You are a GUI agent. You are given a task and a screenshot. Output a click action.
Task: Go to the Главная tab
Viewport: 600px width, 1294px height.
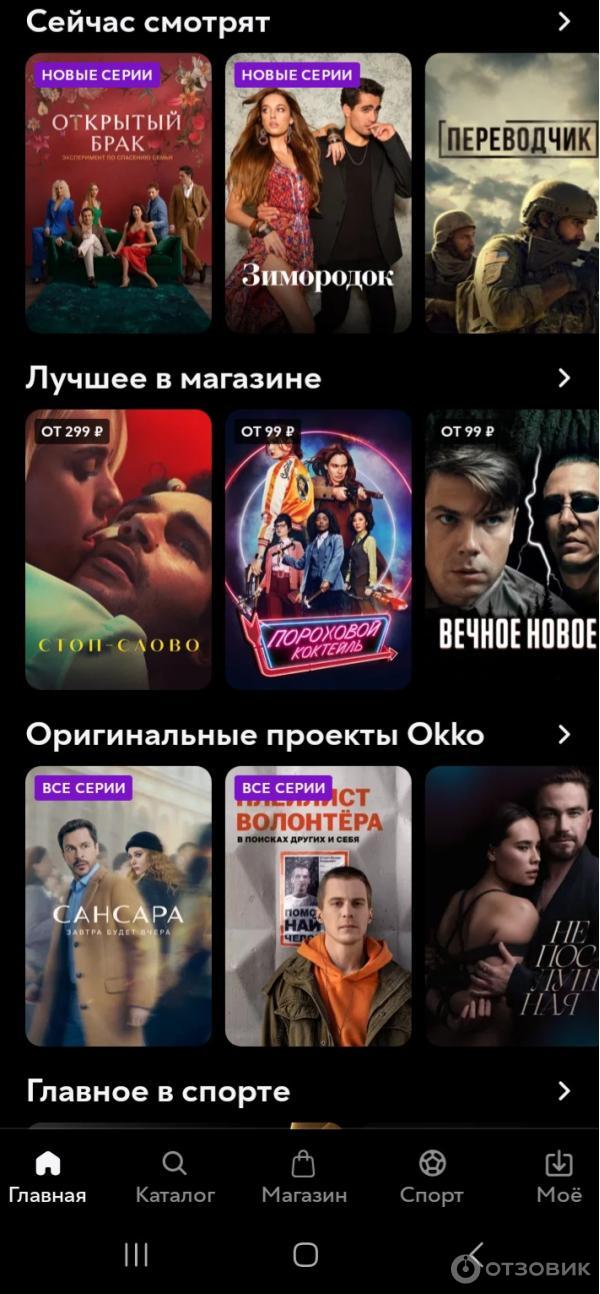click(47, 1177)
